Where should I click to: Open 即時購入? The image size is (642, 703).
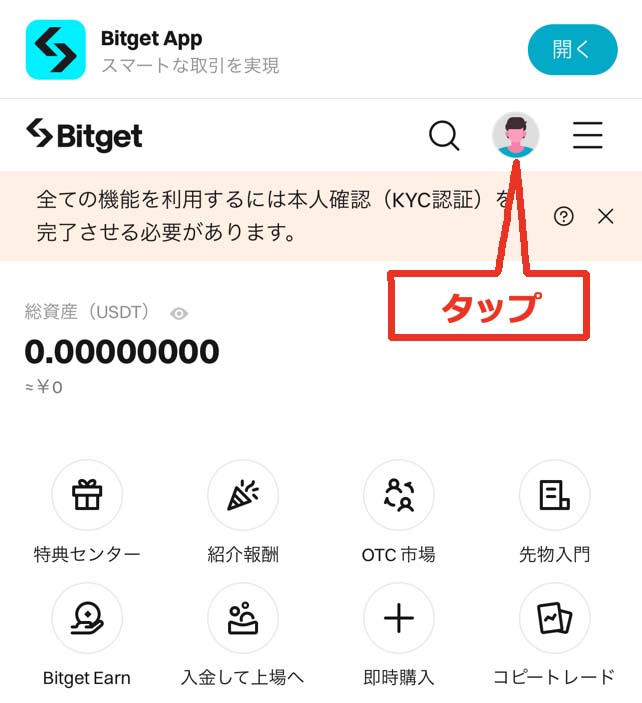(399, 619)
